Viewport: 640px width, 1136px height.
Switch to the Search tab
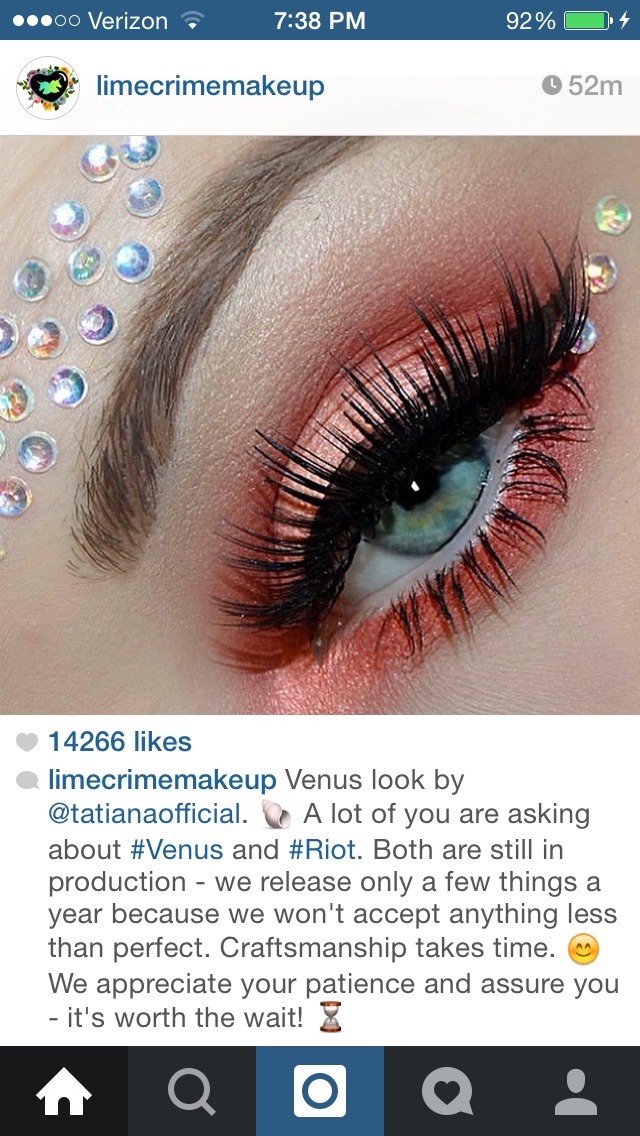[191, 1091]
